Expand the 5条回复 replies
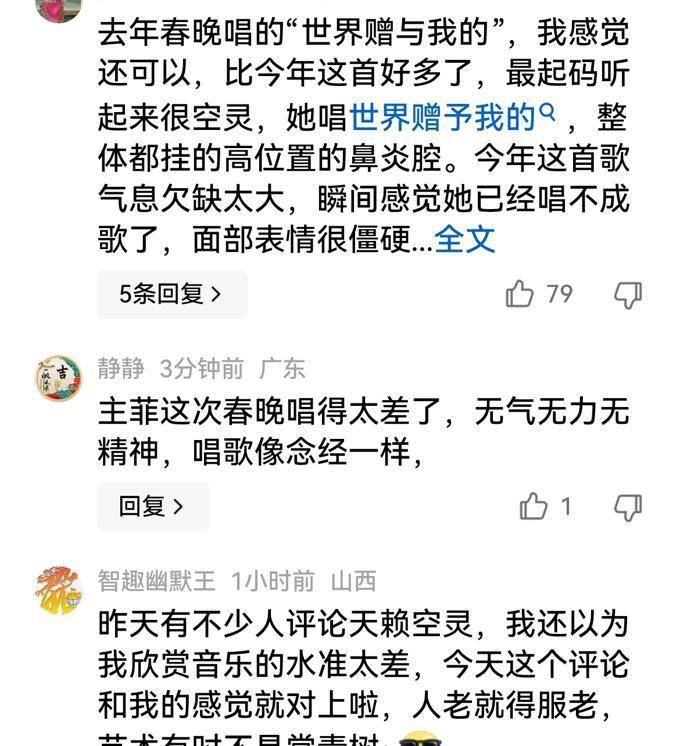Screen dimensions: 680x746 coord(171,294)
